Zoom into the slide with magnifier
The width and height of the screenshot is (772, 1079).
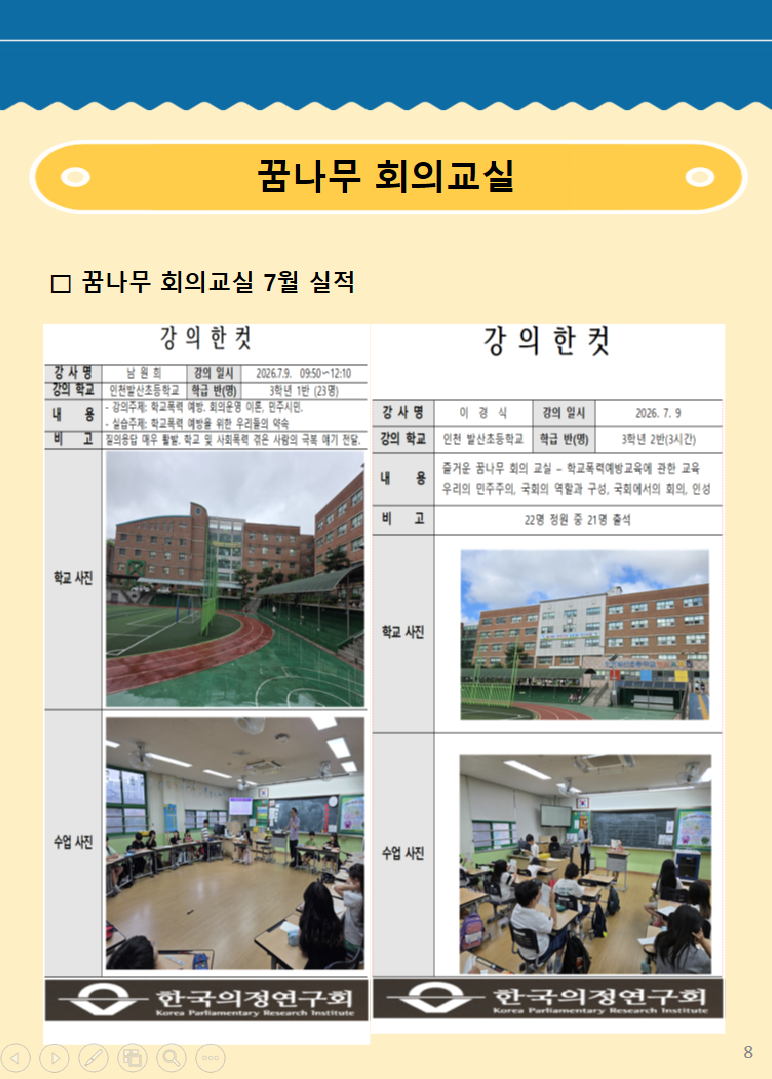pos(171,1058)
